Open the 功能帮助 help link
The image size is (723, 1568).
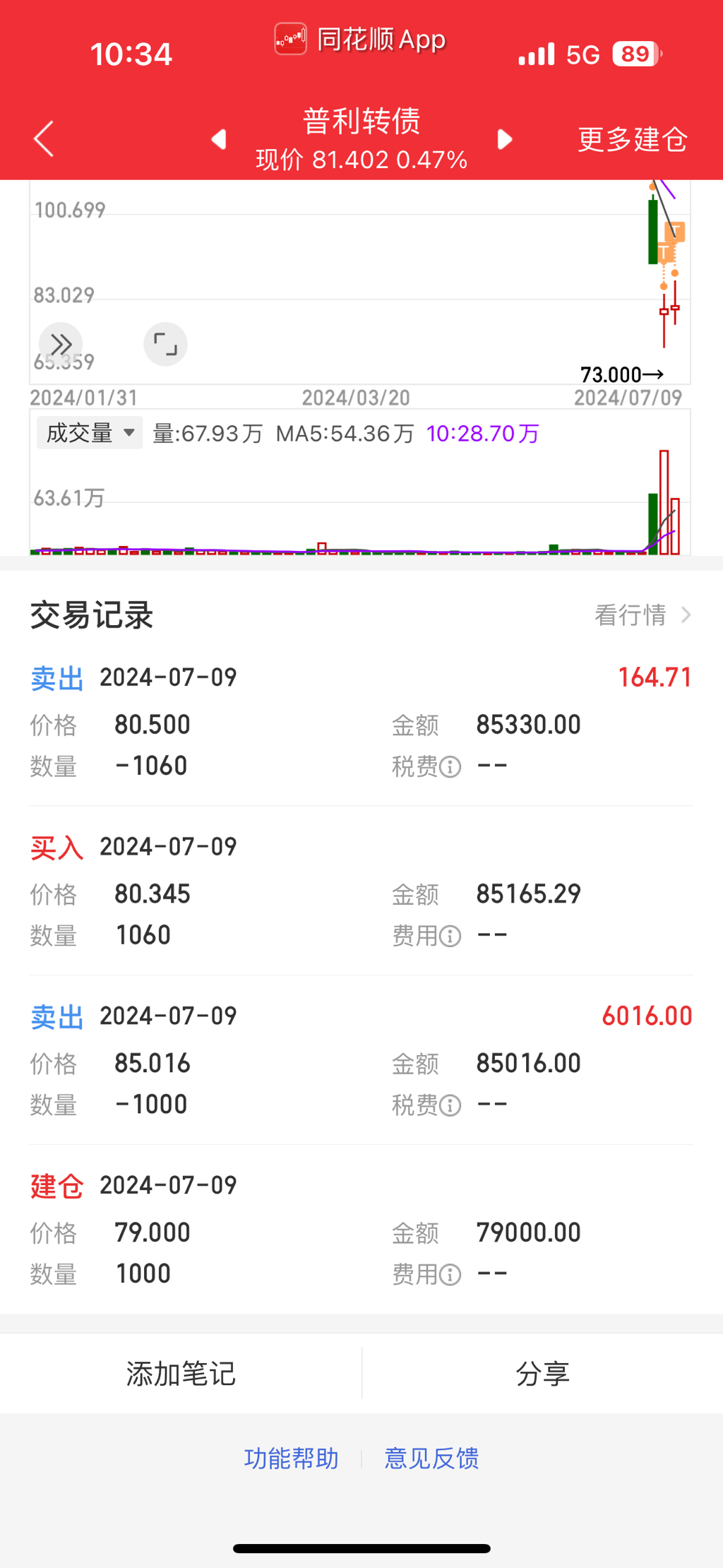point(291,1459)
